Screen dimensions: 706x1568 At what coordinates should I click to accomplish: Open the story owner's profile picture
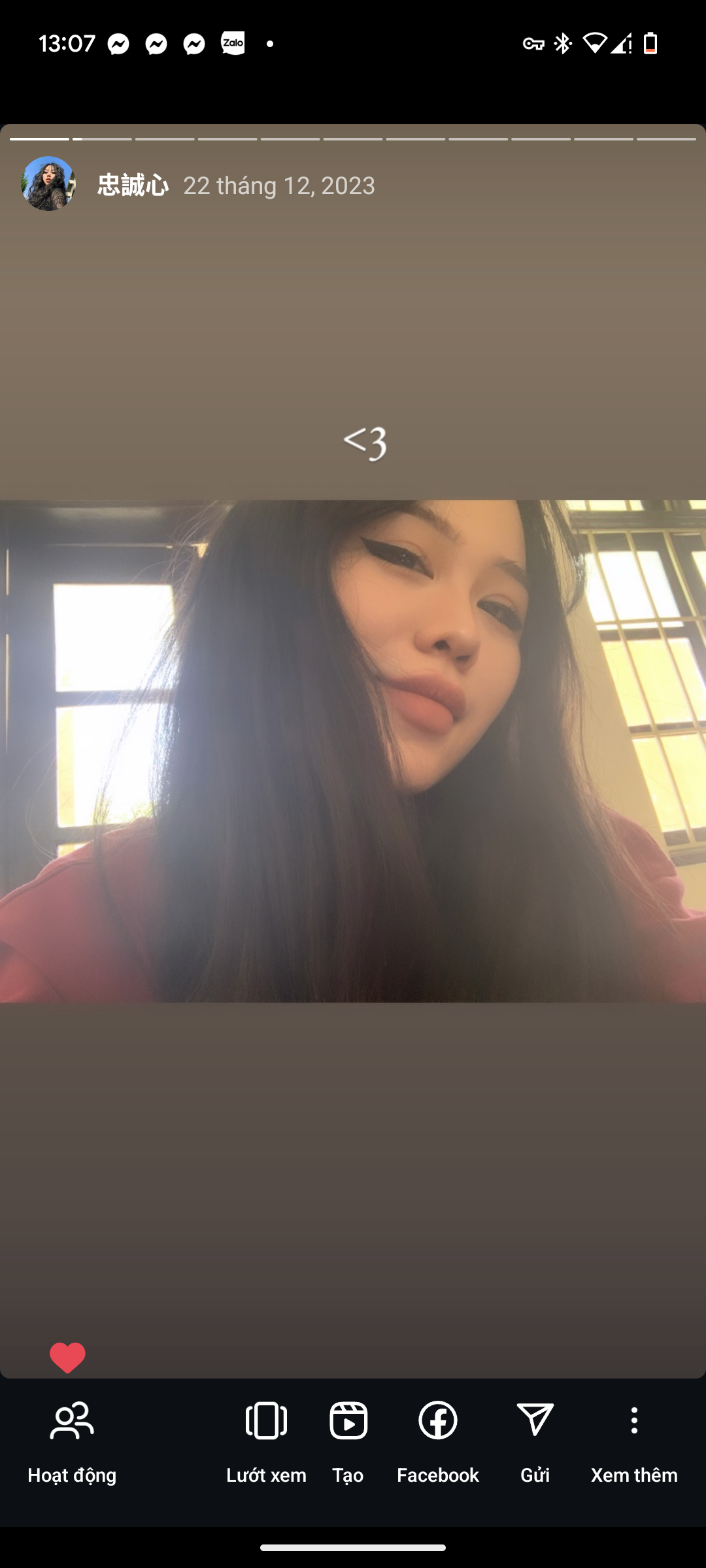[x=48, y=184]
